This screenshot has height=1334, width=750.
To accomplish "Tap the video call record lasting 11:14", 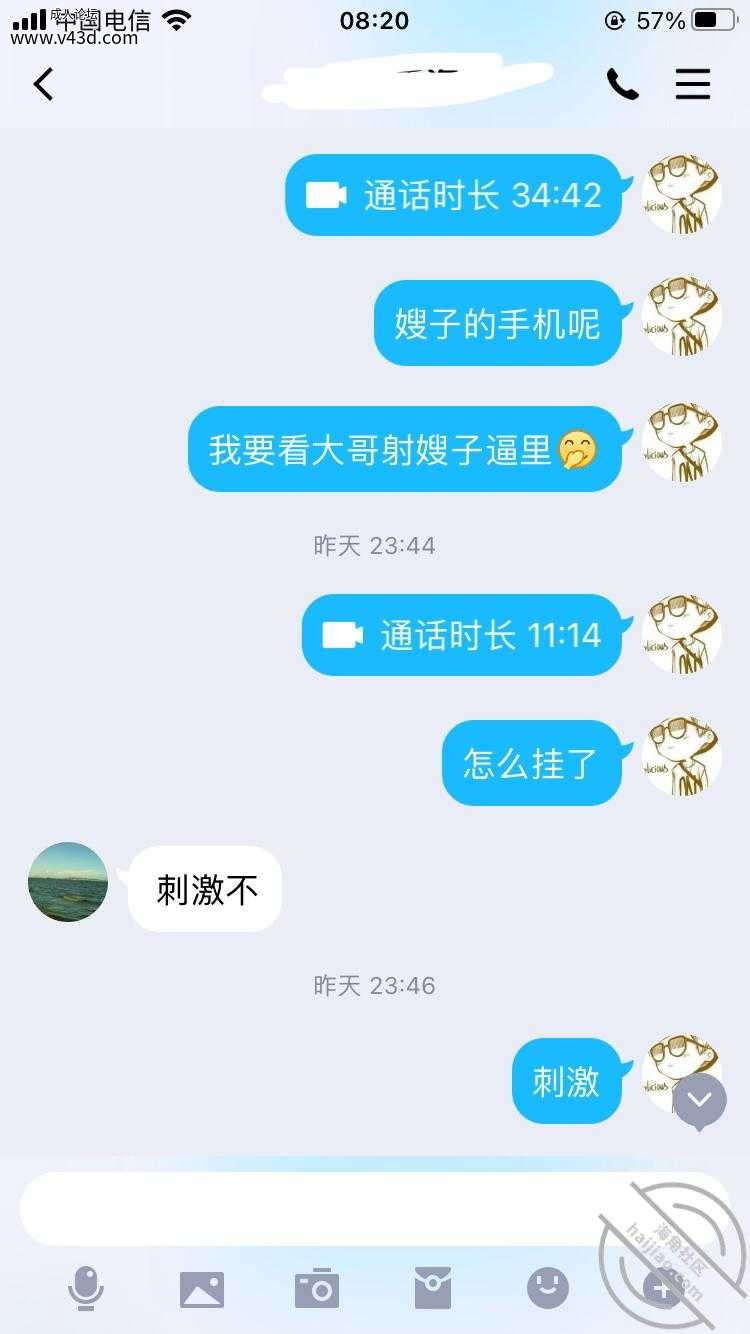I will [468, 635].
